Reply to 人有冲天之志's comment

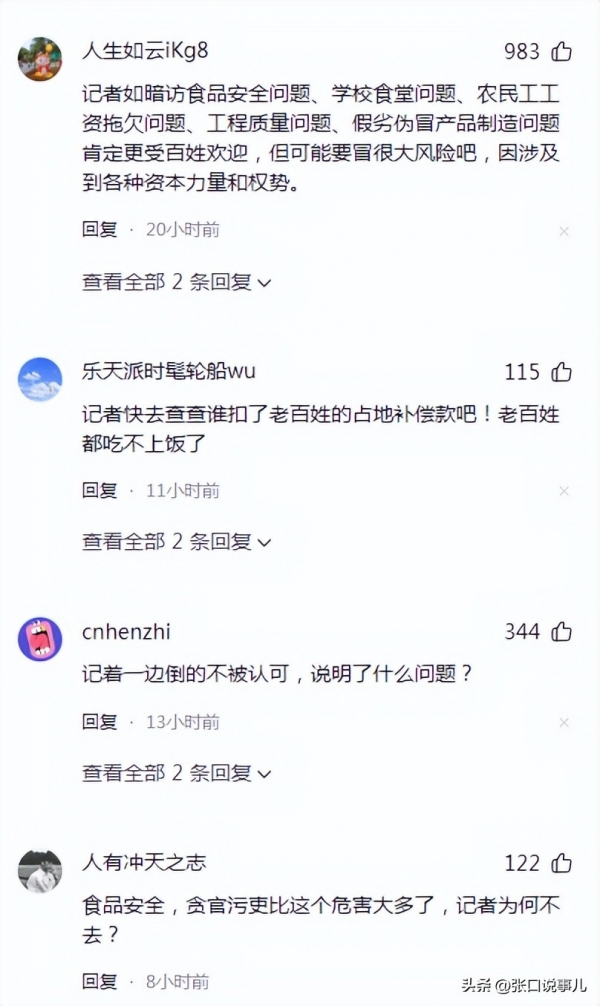coord(99,980)
